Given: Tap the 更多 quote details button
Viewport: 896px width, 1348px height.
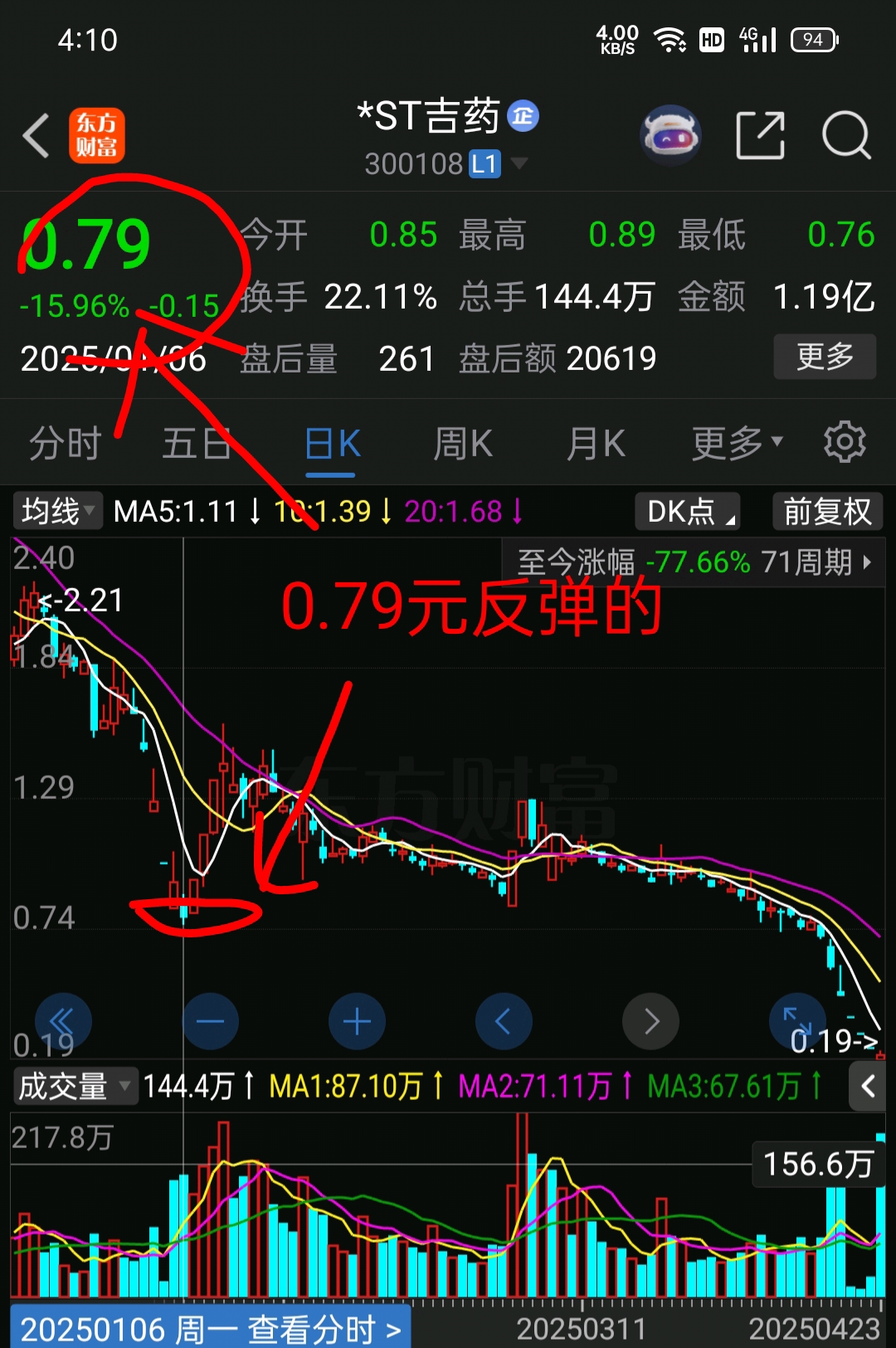Looking at the screenshot, I should (x=825, y=357).
